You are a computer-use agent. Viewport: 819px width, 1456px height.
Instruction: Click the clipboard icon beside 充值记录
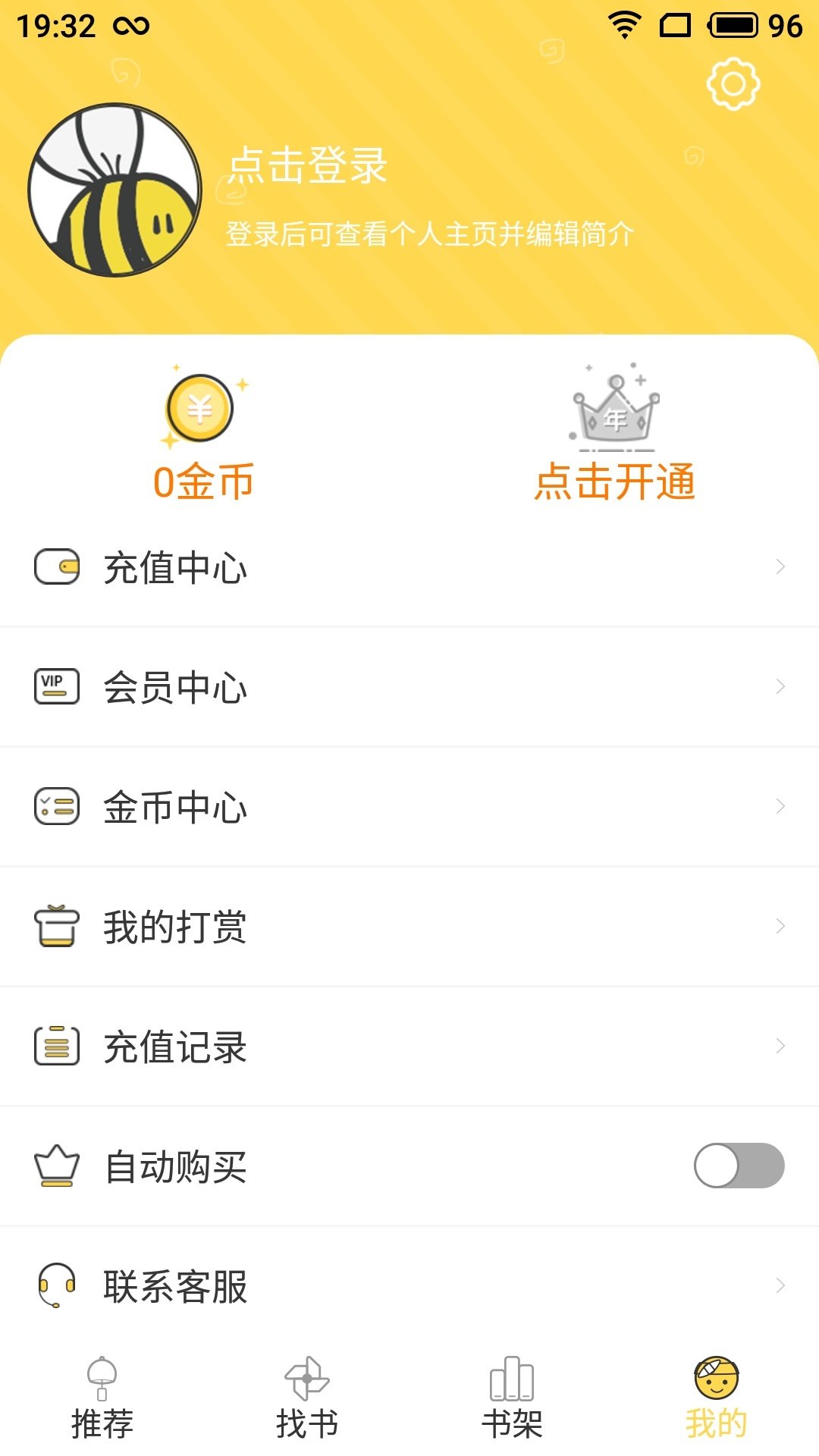coord(57,1046)
